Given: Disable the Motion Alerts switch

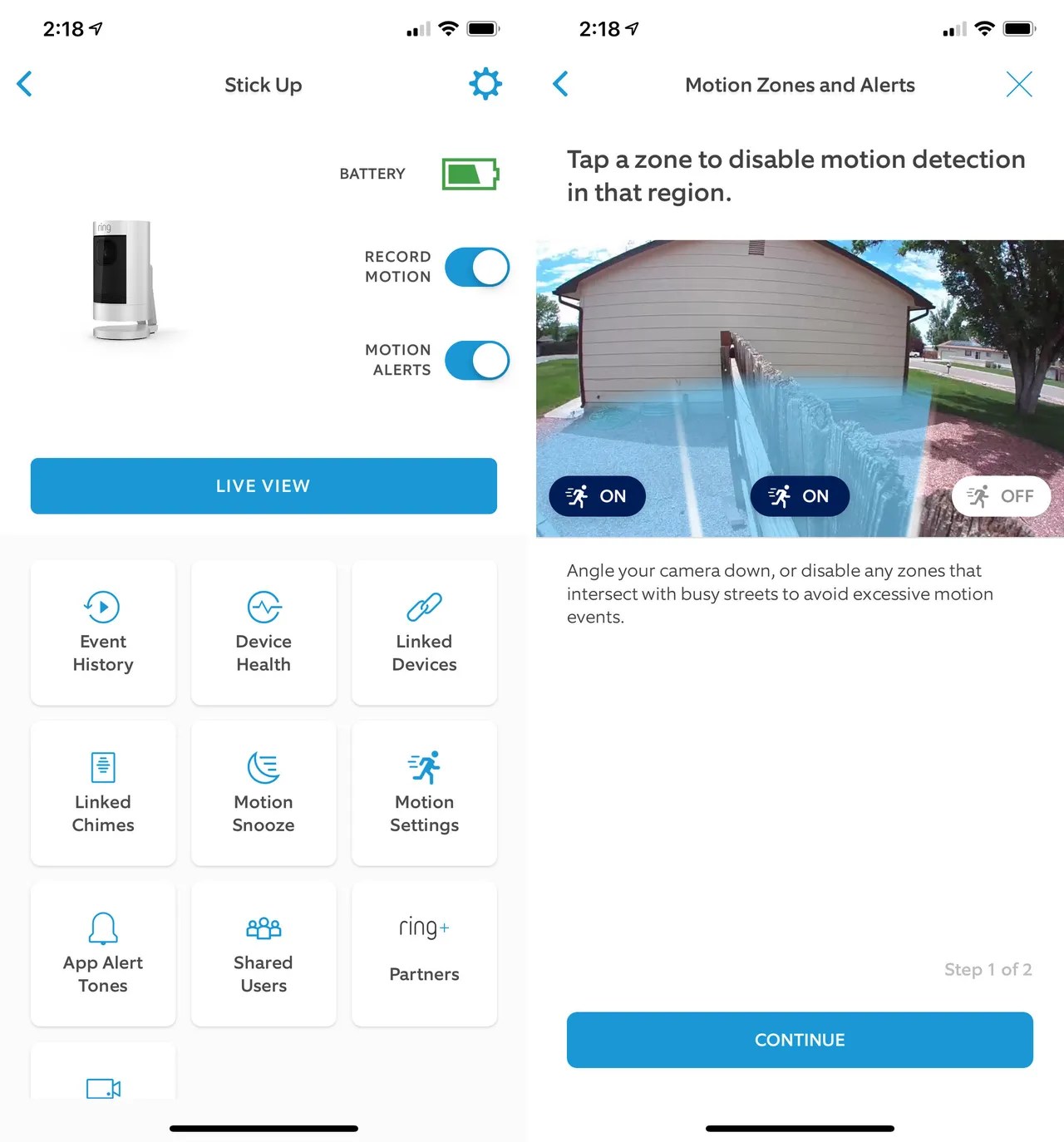Looking at the screenshot, I should 477,361.
